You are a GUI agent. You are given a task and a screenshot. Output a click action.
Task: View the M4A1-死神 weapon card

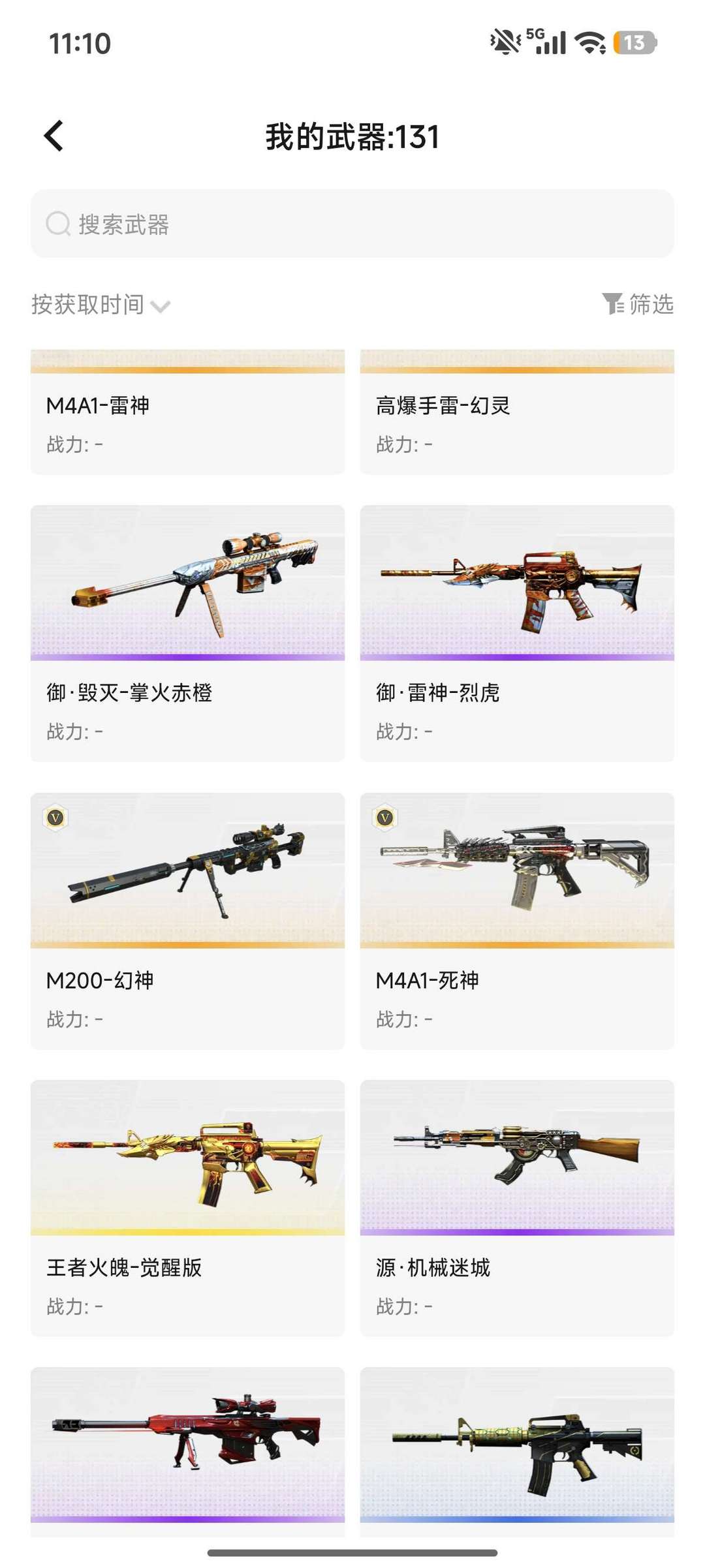(517, 921)
